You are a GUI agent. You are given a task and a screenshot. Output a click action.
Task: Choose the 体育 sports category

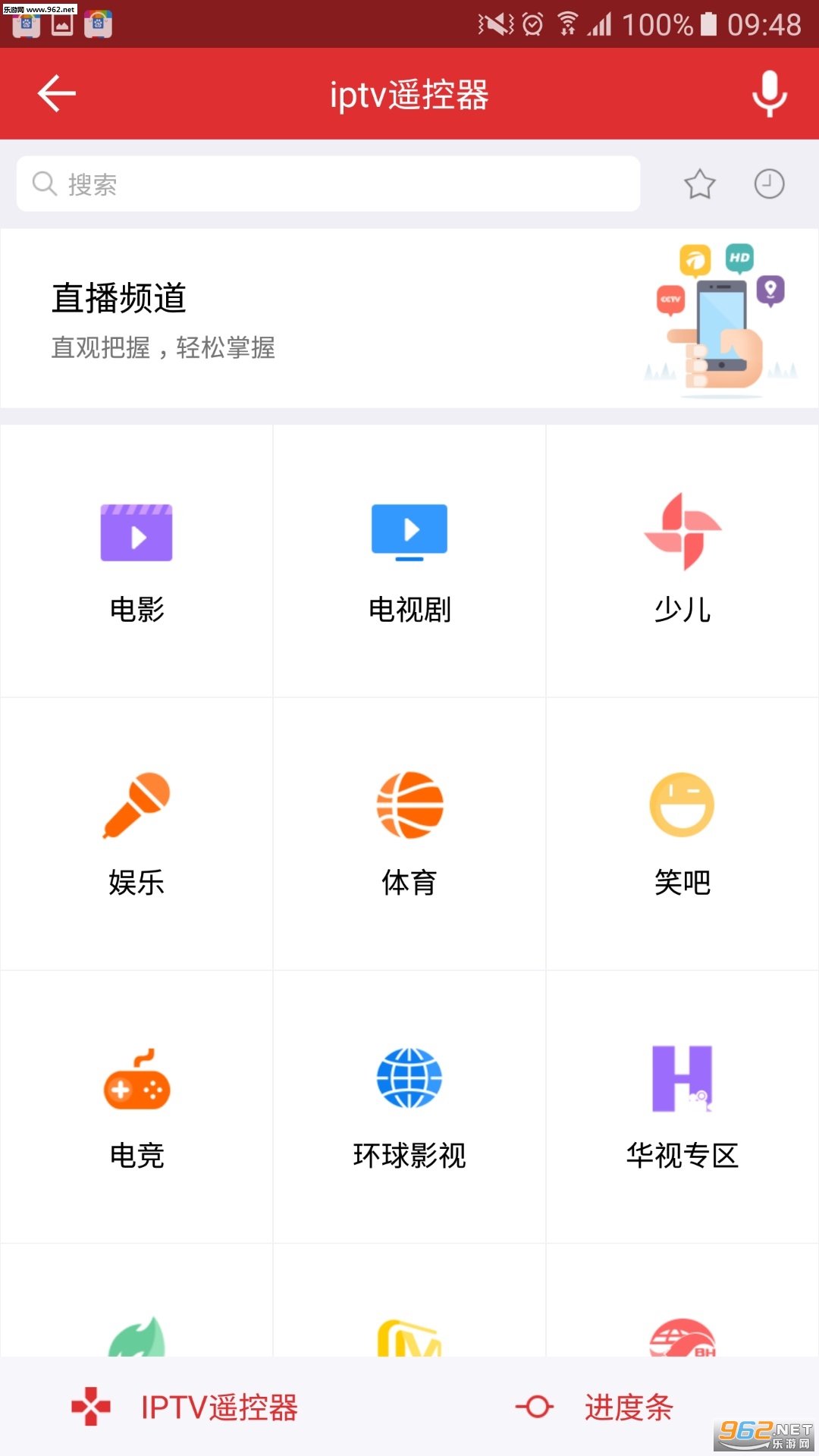pos(409,834)
